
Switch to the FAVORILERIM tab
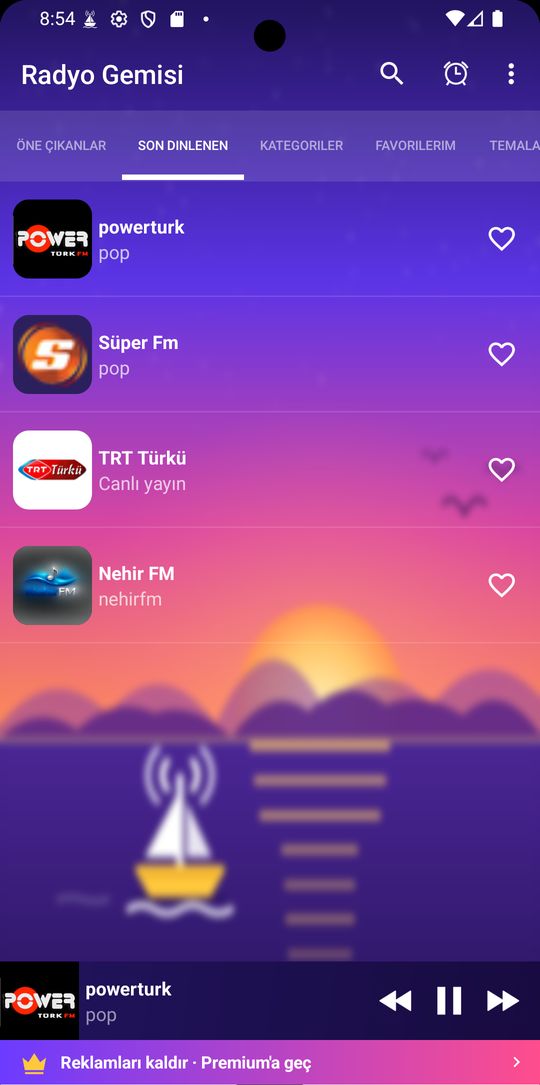tap(415, 145)
